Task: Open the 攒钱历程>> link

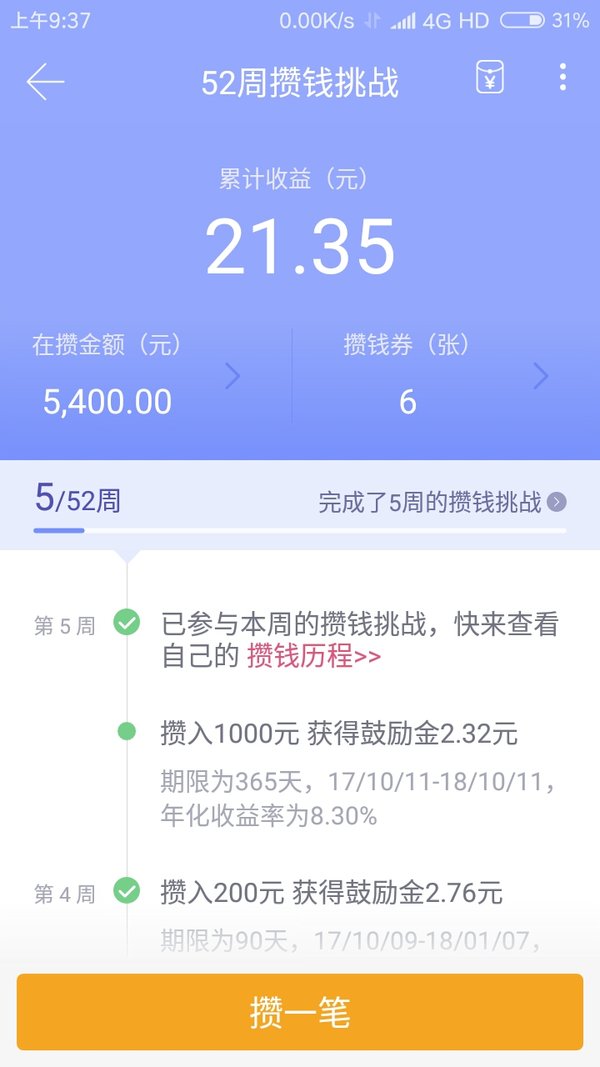Action: (314, 657)
